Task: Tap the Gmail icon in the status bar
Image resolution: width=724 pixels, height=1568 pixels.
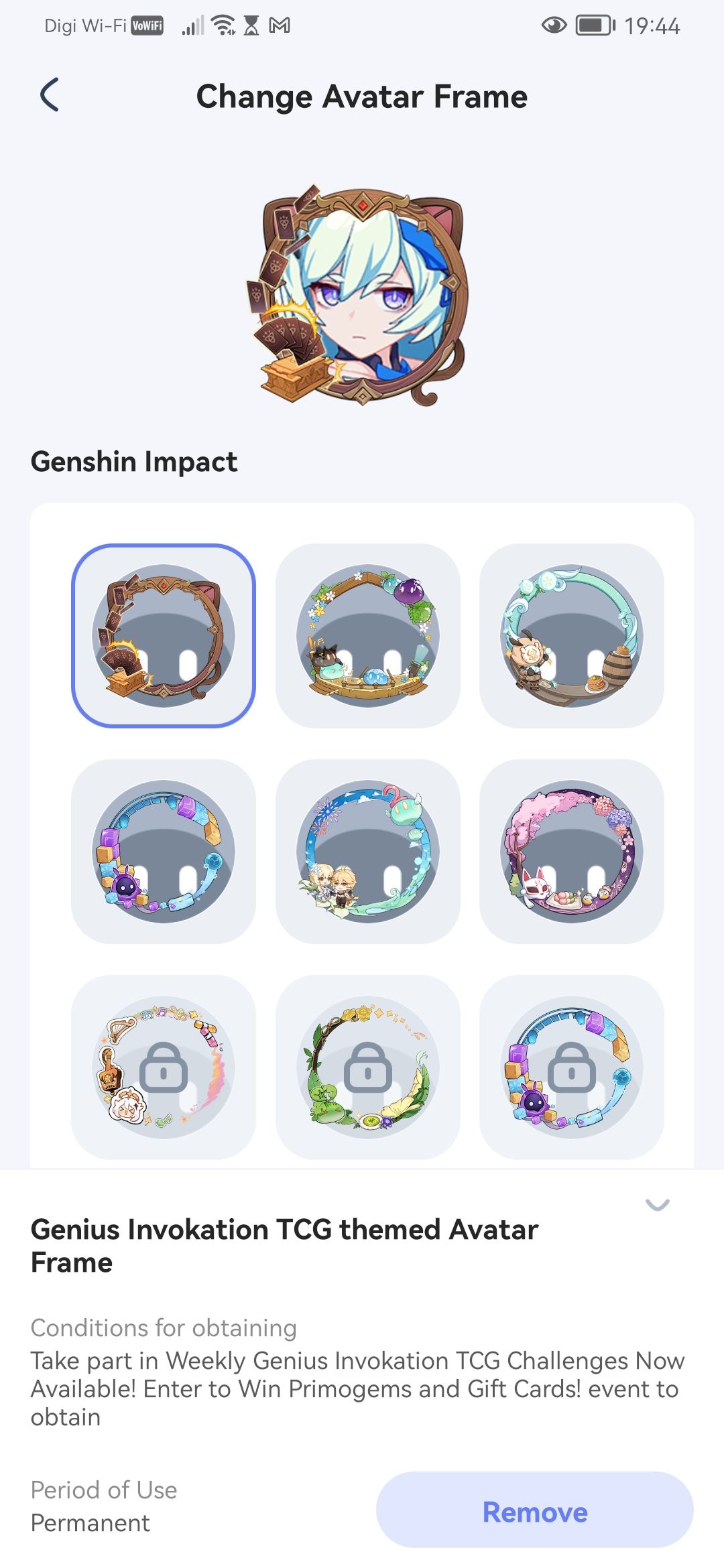Action: coord(279,26)
